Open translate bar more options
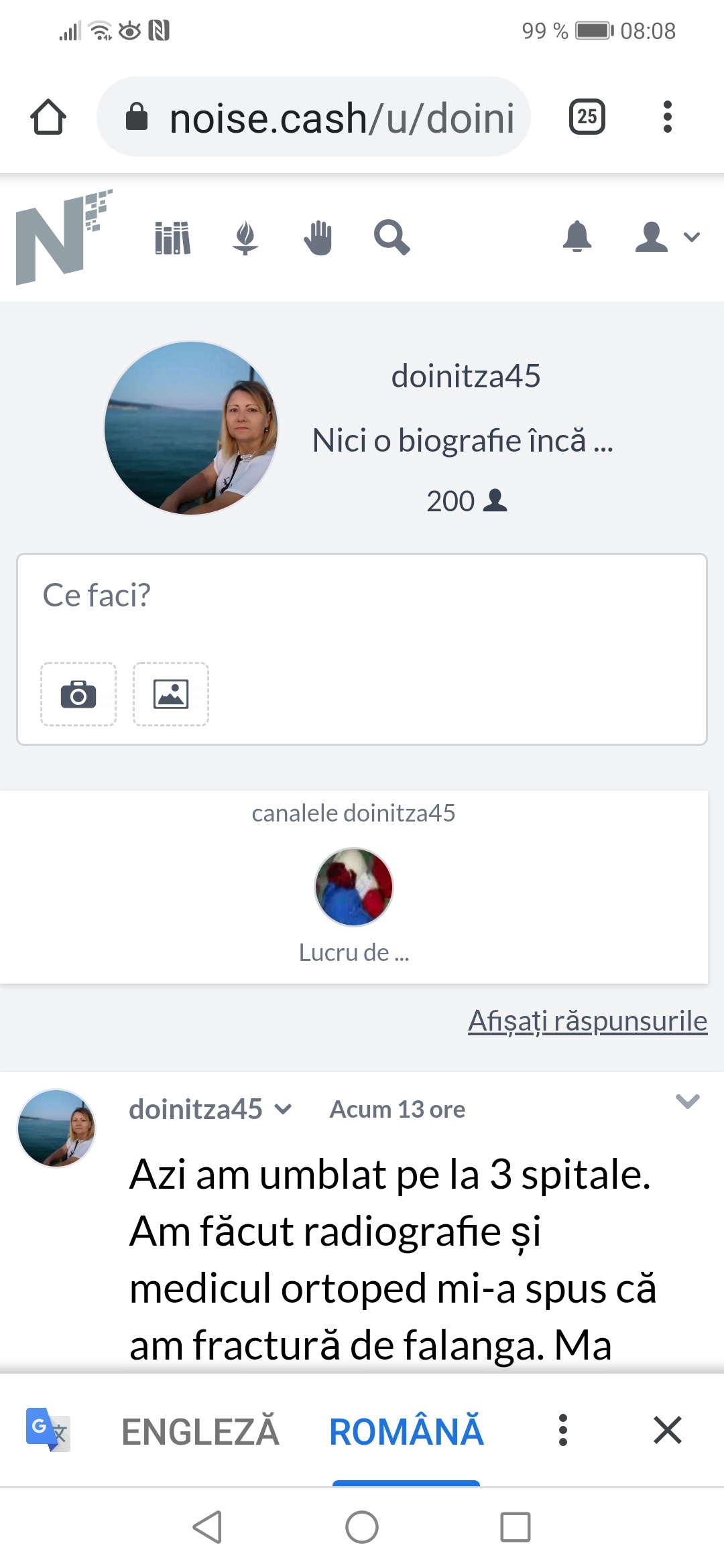 click(x=563, y=1430)
